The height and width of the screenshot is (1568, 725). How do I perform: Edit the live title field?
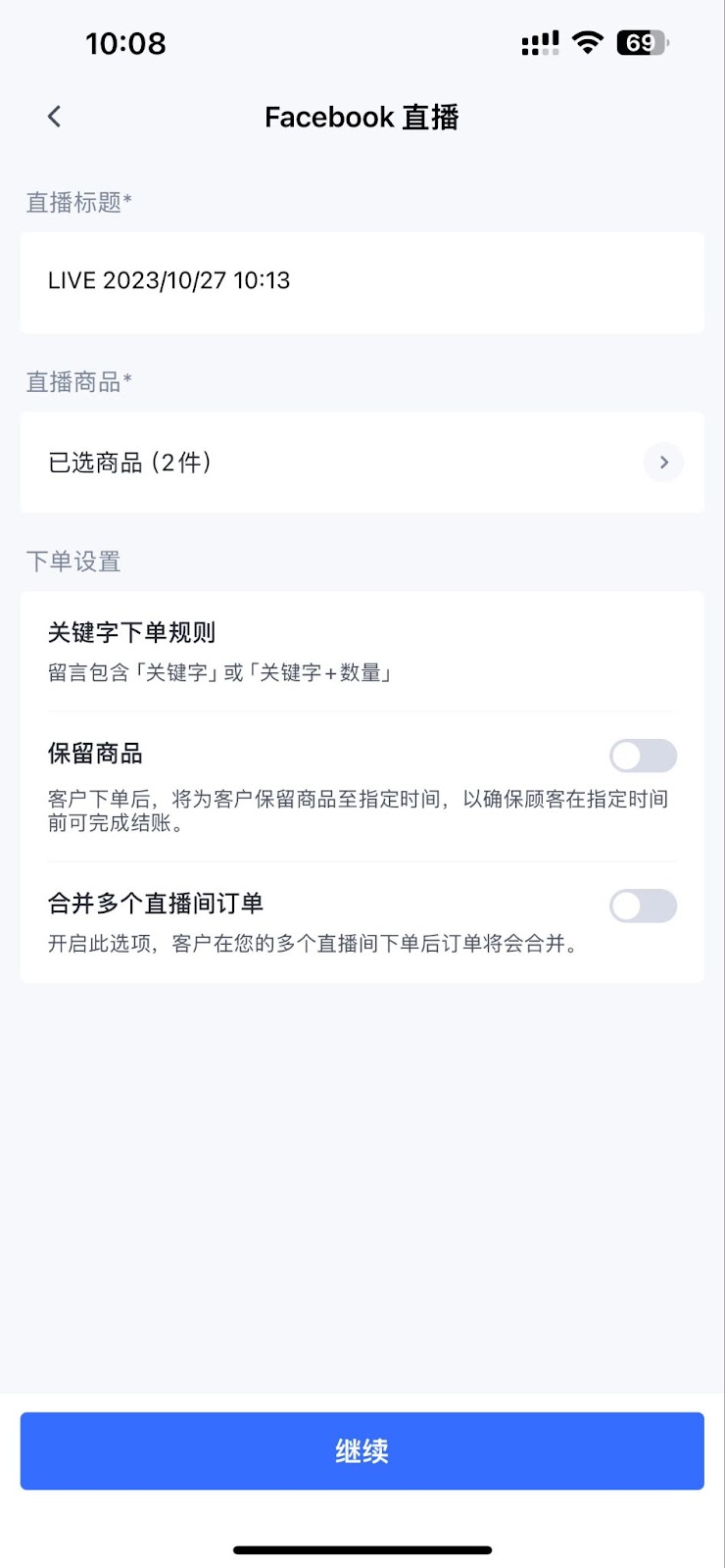click(362, 282)
